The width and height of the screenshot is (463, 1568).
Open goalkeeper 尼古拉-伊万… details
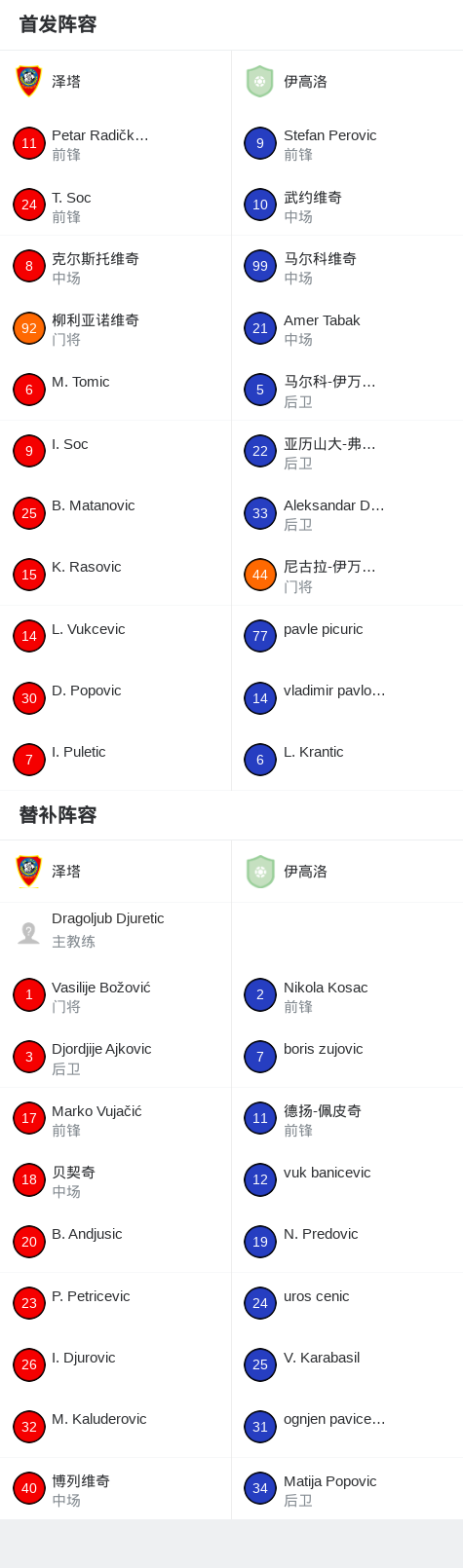click(x=347, y=575)
